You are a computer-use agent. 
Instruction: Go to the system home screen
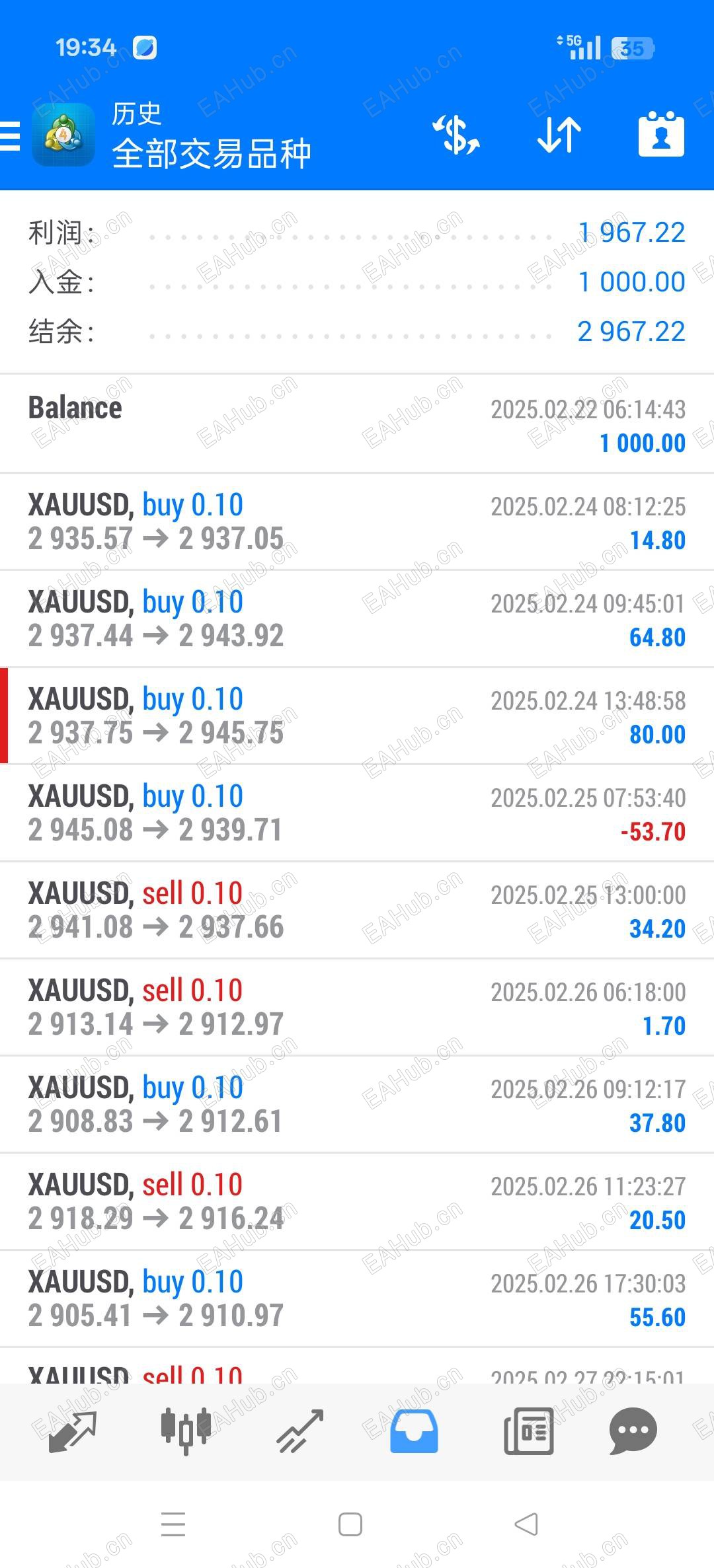pyautogui.click(x=350, y=1524)
